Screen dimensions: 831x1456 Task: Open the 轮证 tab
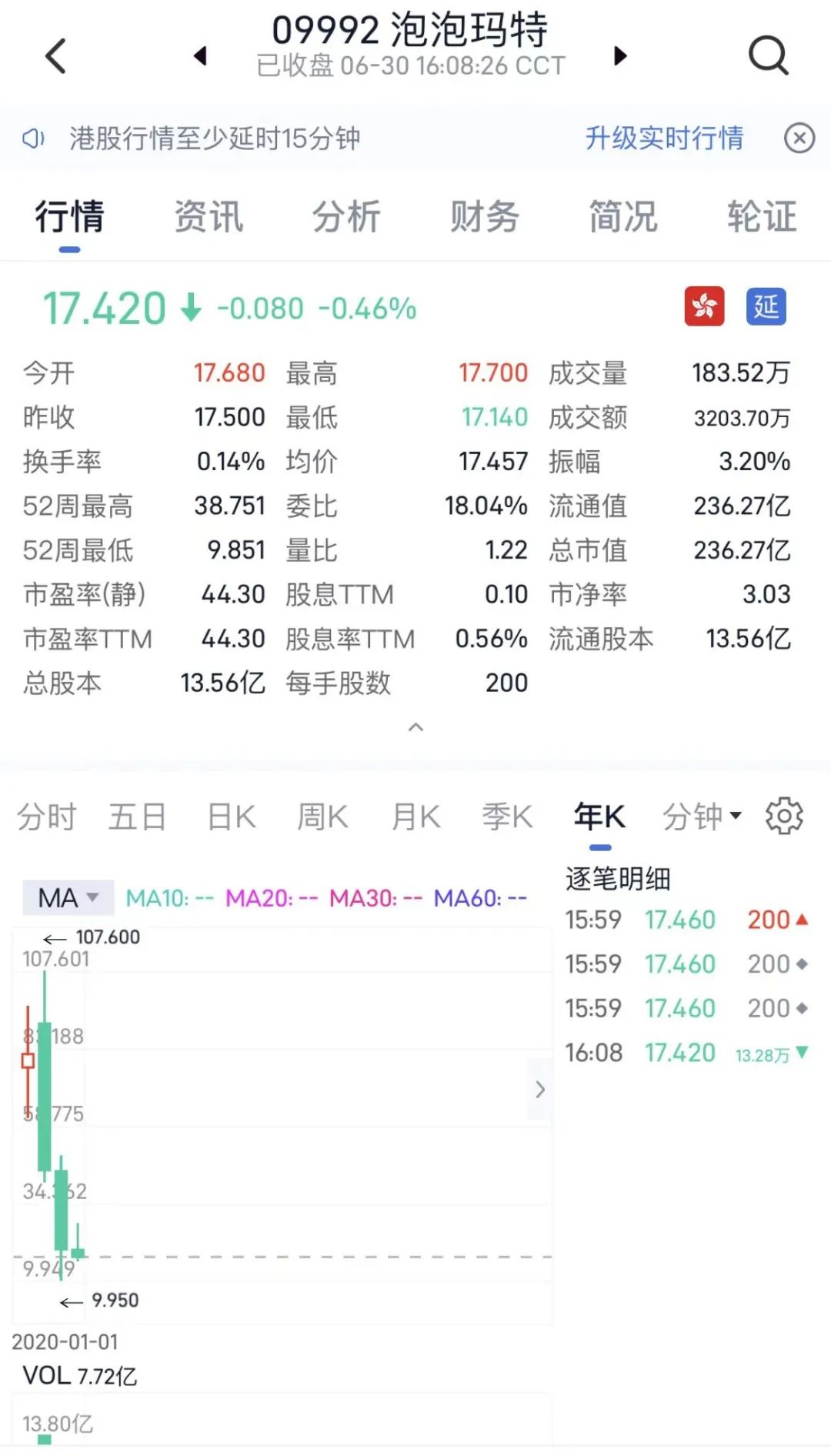click(762, 216)
